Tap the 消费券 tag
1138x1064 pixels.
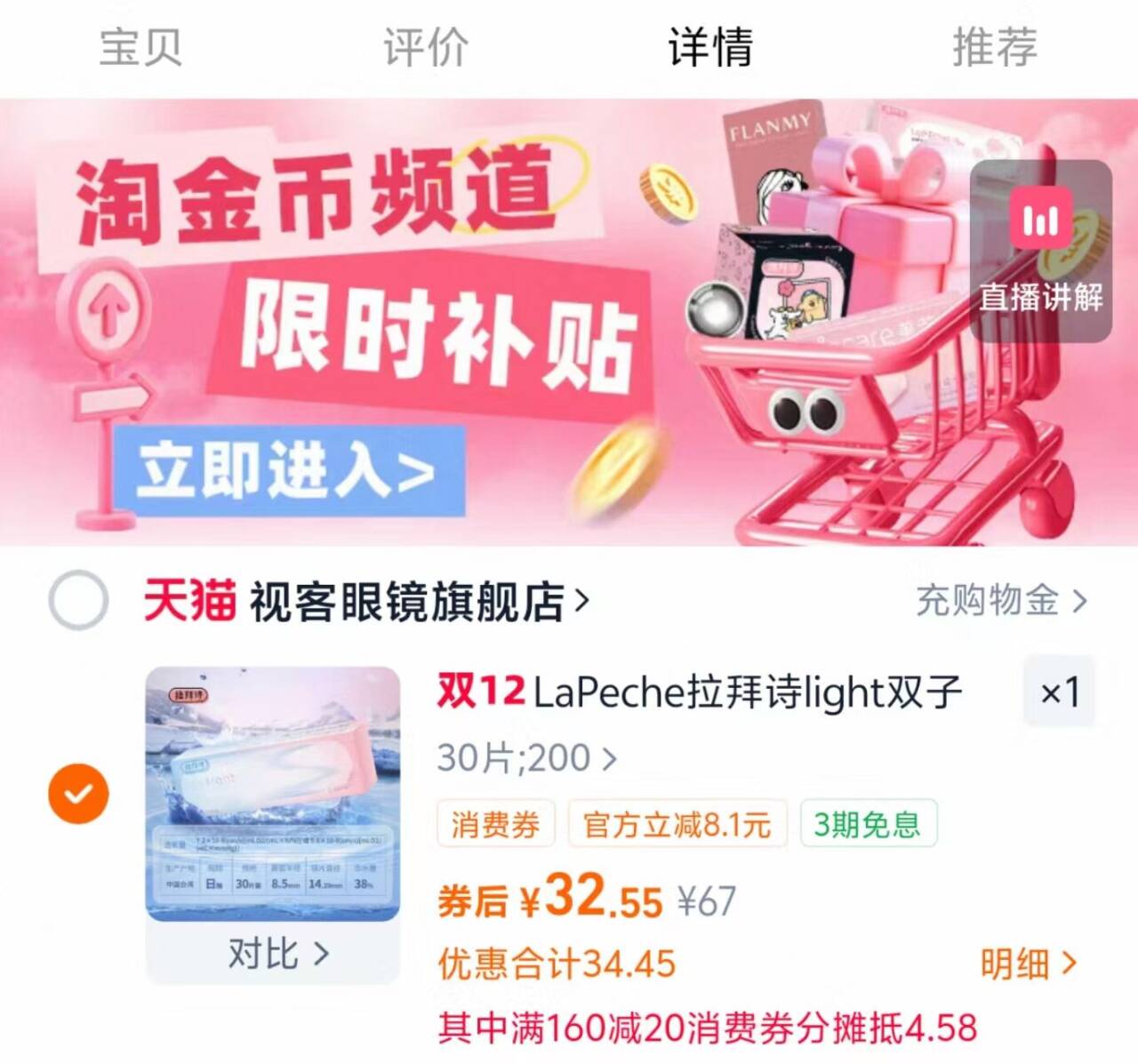tap(495, 824)
